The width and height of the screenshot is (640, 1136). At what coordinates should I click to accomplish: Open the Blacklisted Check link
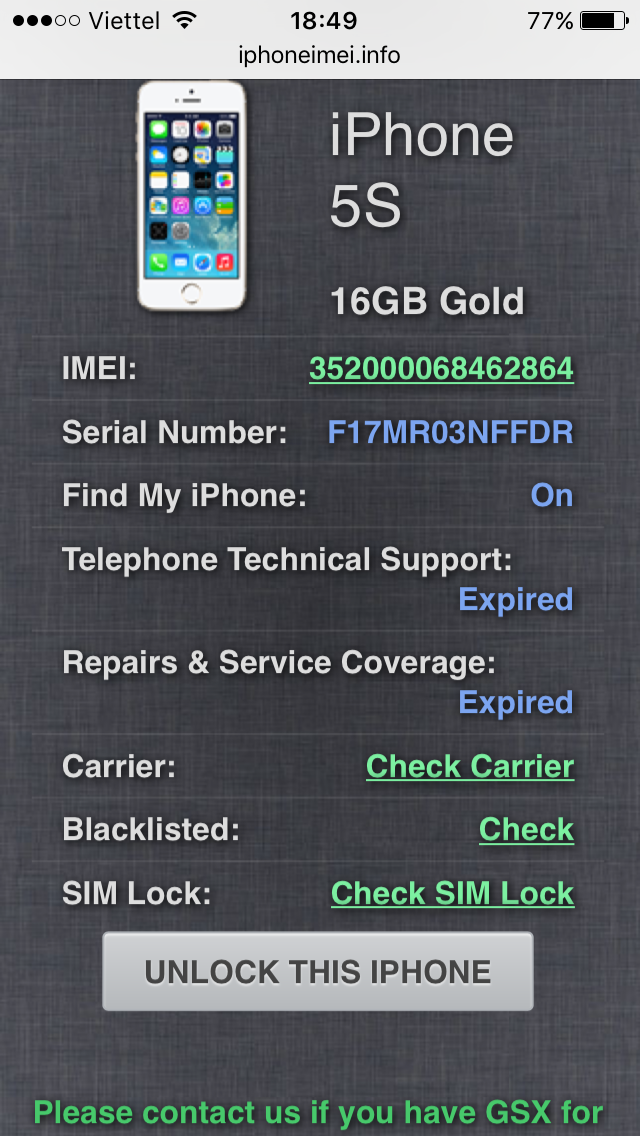[x=526, y=829]
